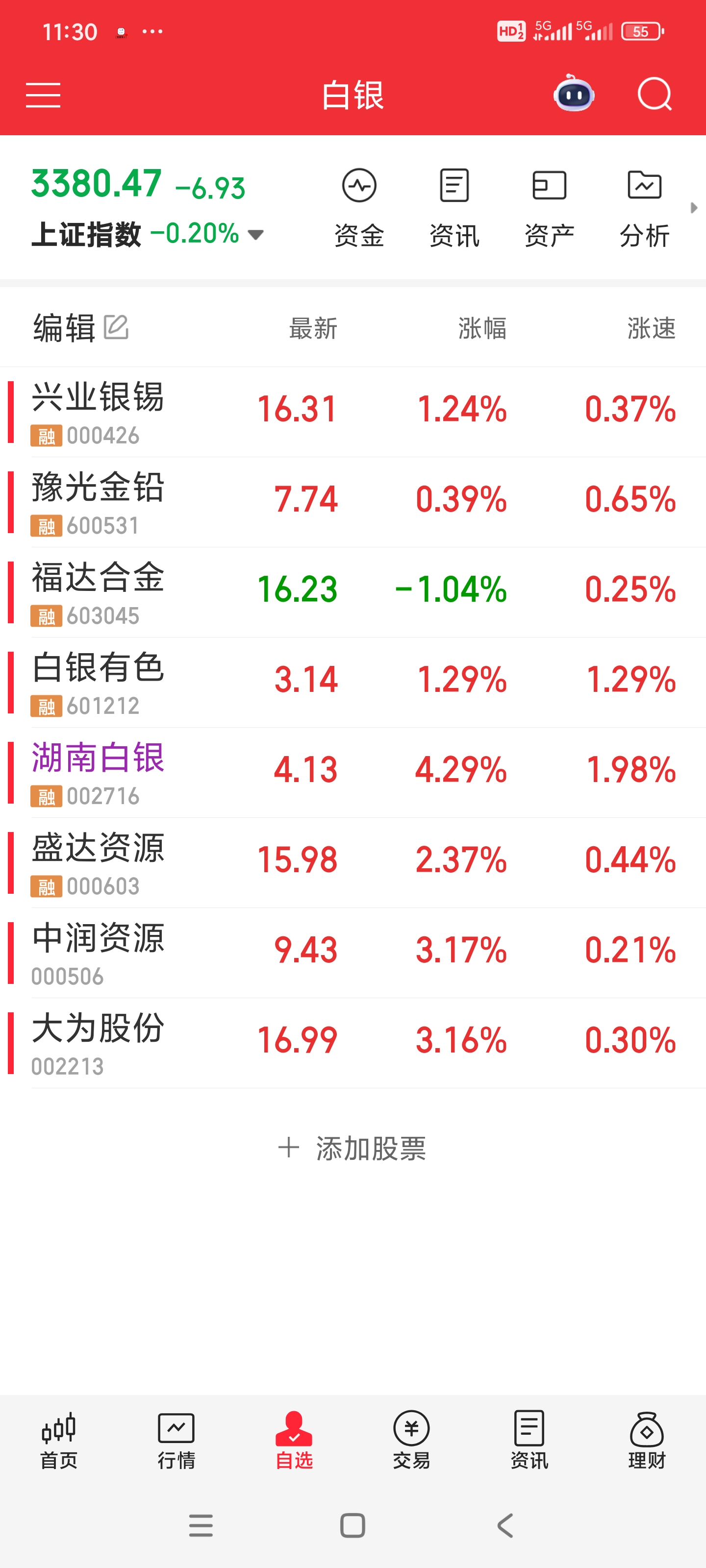Open stock 湖南白银 002716
Viewport: 706px width, 1568px height.
click(353, 772)
